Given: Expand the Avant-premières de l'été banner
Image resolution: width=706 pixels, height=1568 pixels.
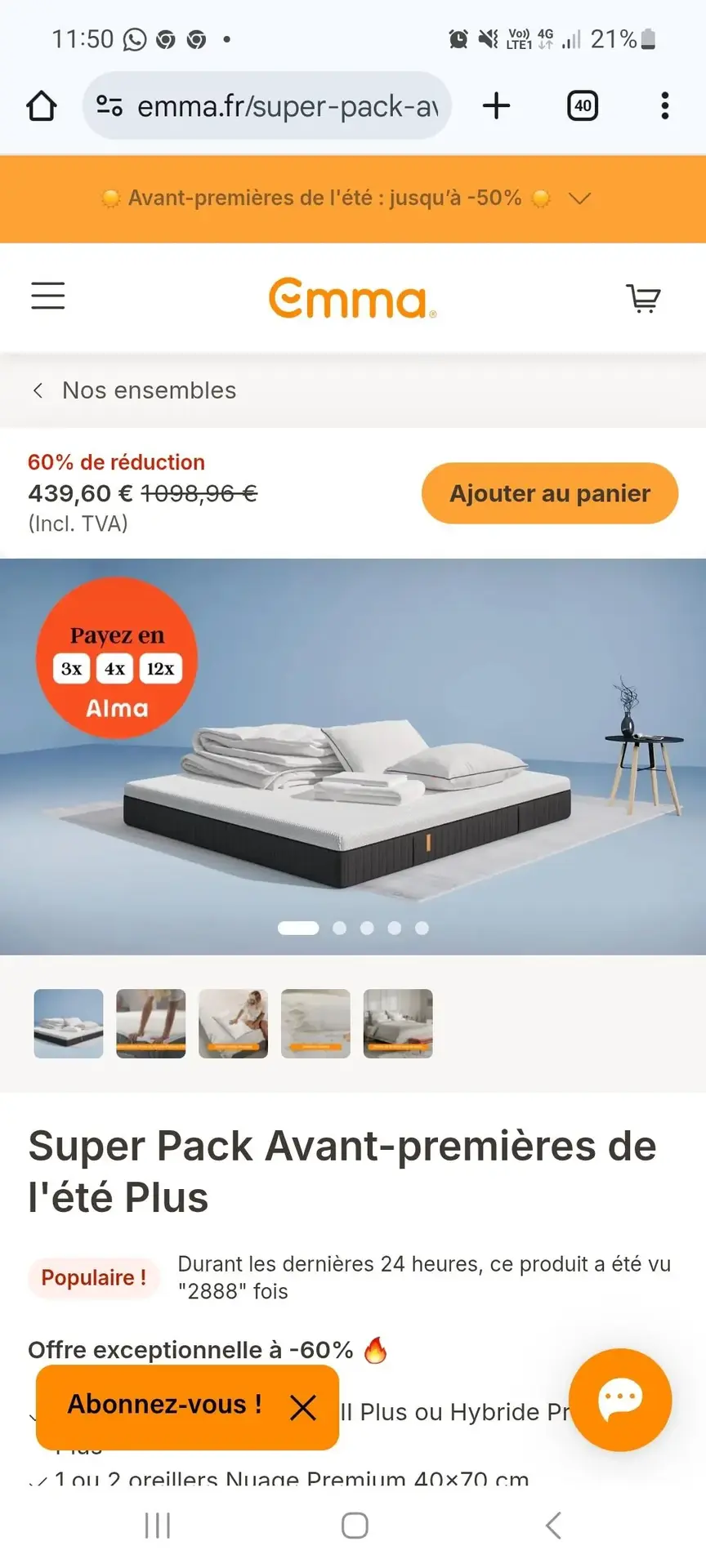Looking at the screenshot, I should [x=579, y=198].
